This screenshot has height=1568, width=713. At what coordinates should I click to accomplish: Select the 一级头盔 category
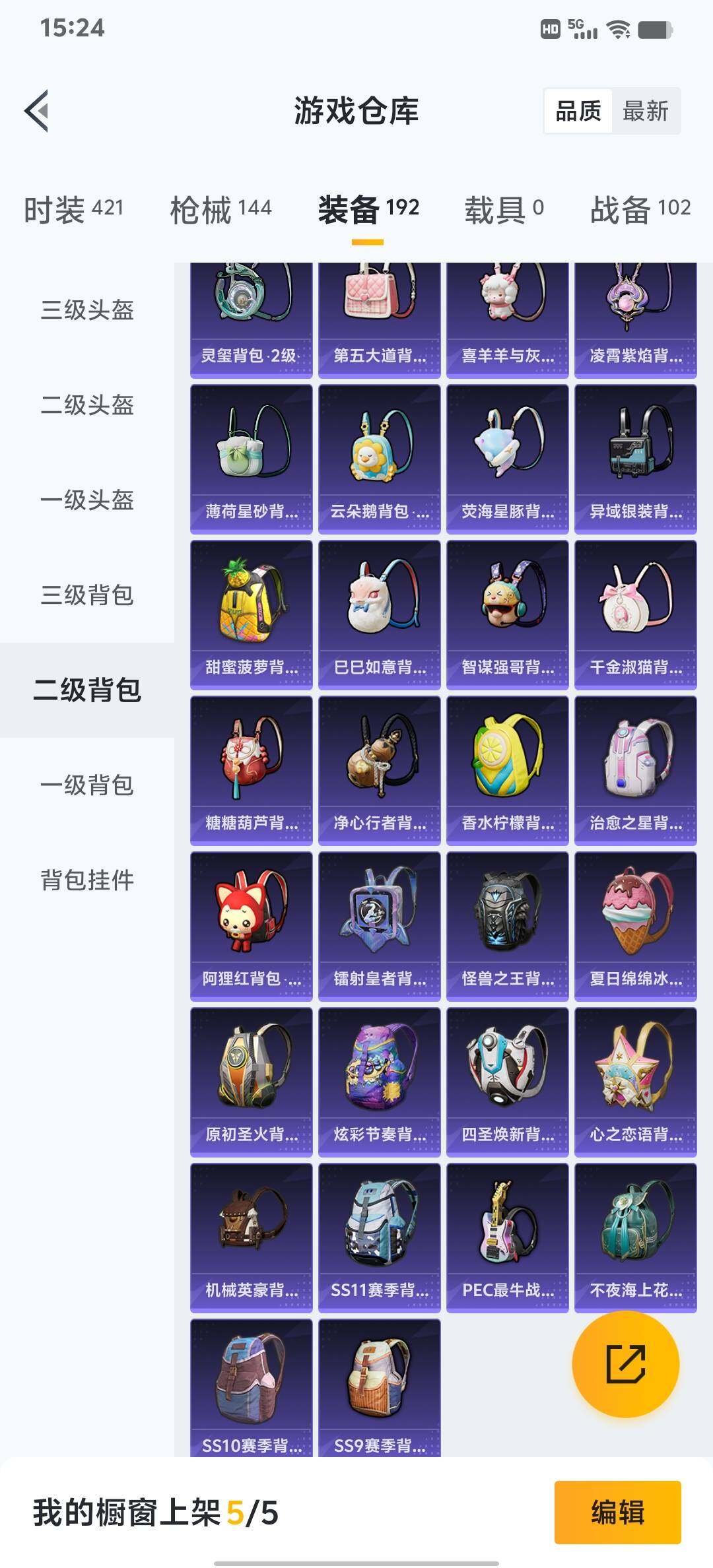tap(87, 500)
